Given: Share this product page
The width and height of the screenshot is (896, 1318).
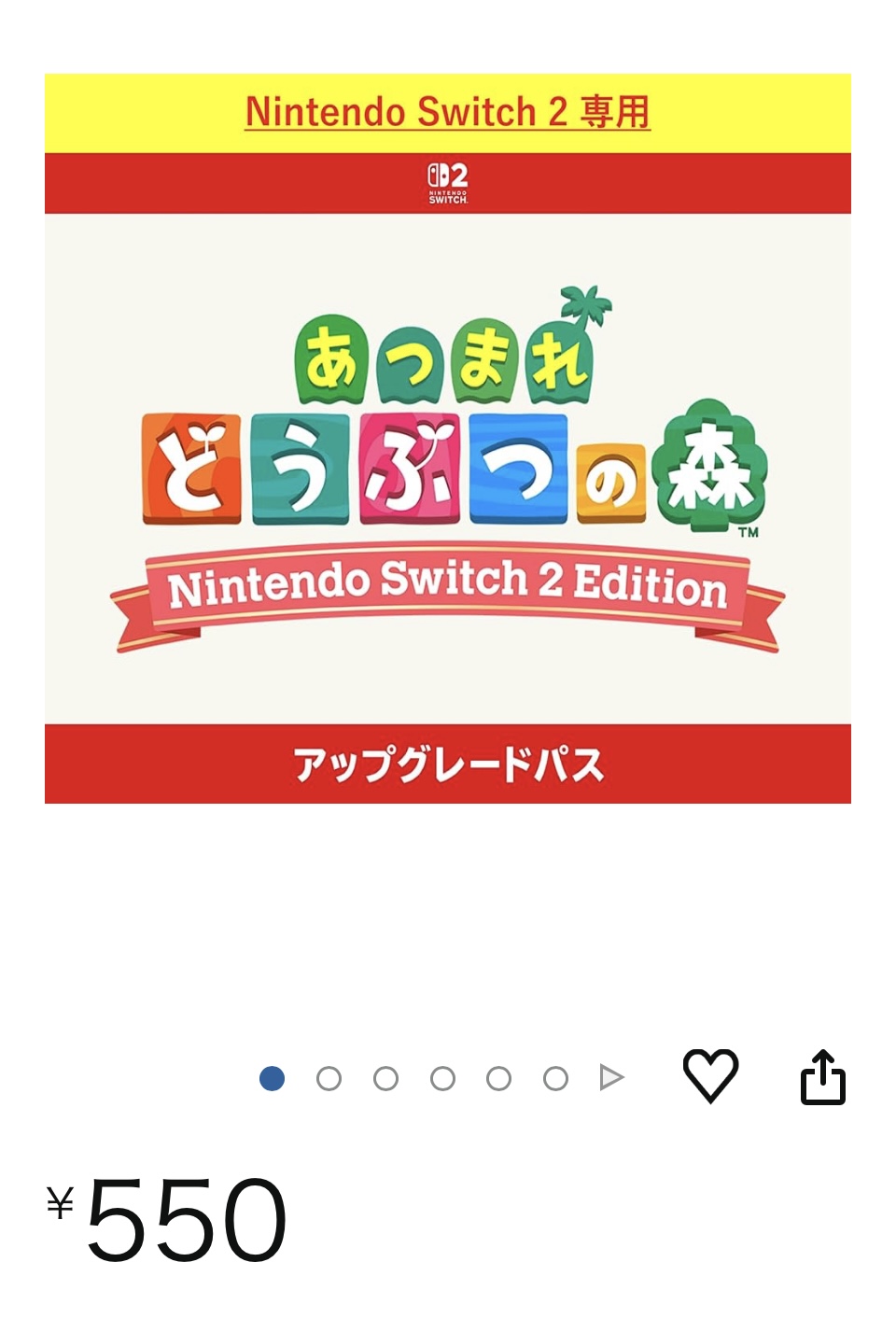Looking at the screenshot, I should 822,1078.
